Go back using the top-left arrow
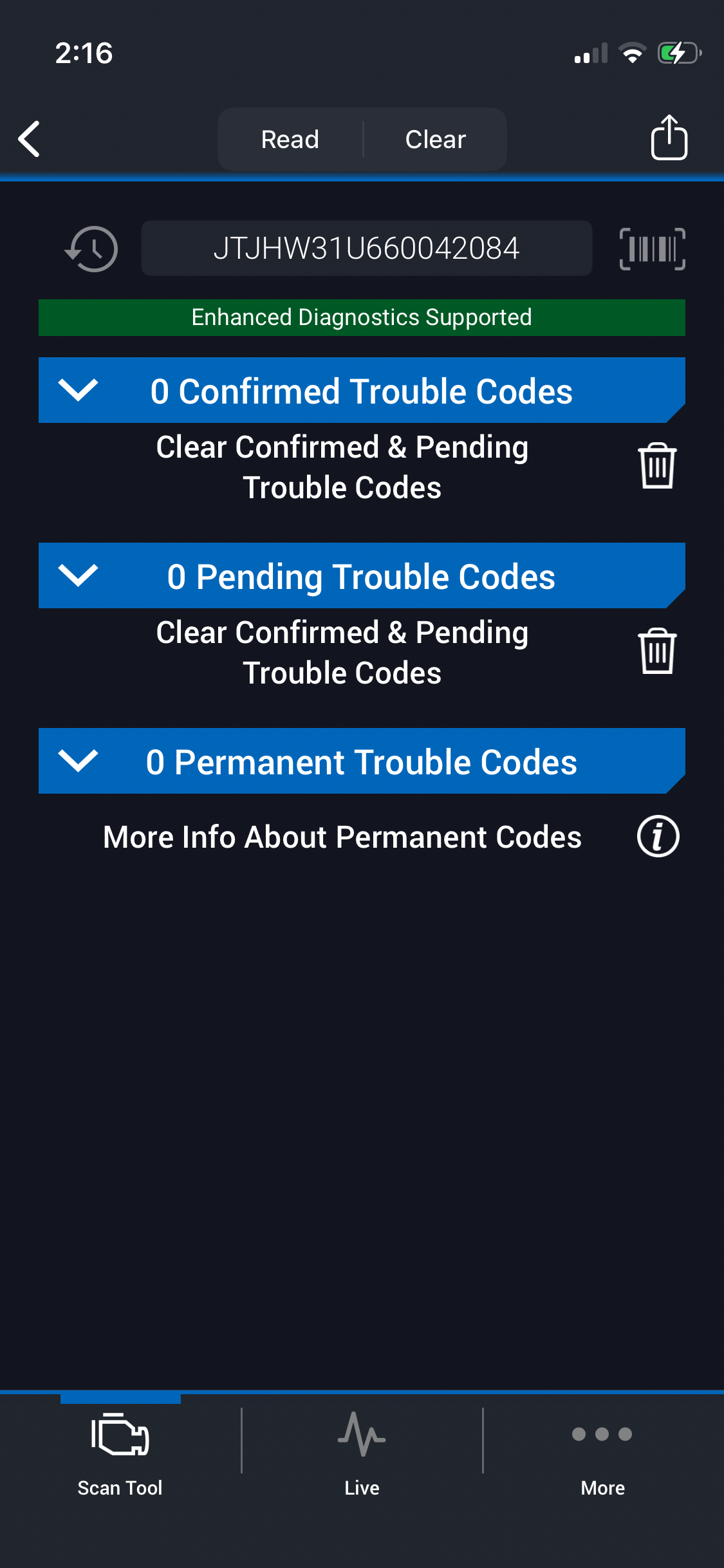 (x=30, y=139)
